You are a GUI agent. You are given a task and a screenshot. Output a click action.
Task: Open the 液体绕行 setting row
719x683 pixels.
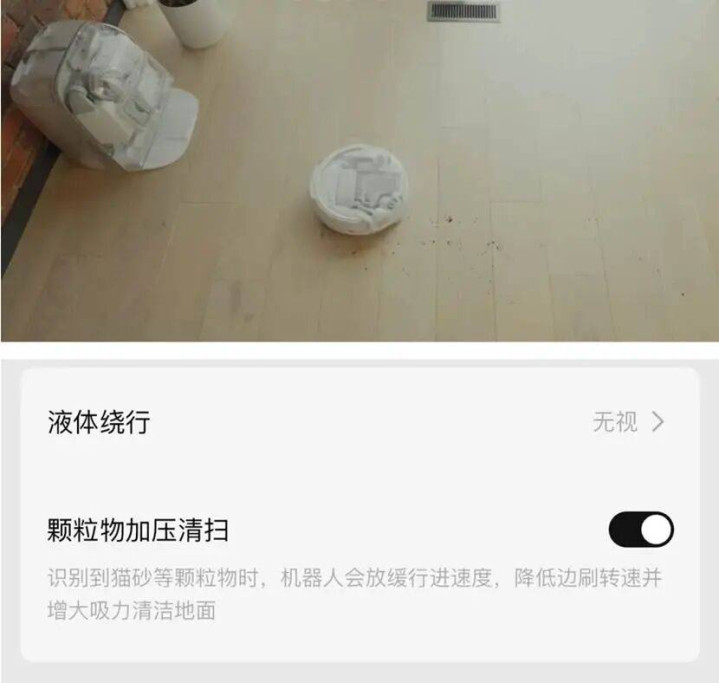359,422
